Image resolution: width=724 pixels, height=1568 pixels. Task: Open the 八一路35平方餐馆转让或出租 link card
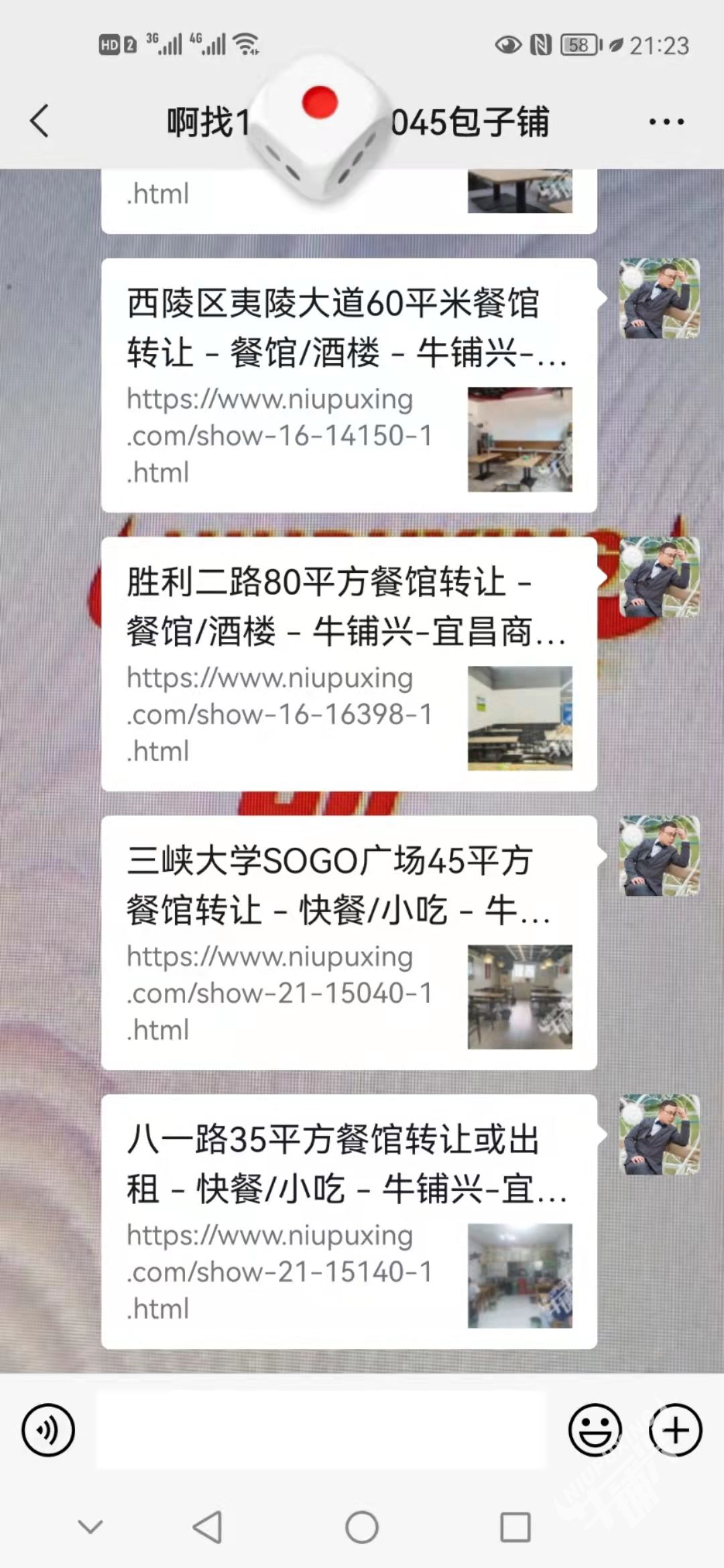(349, 1221)
